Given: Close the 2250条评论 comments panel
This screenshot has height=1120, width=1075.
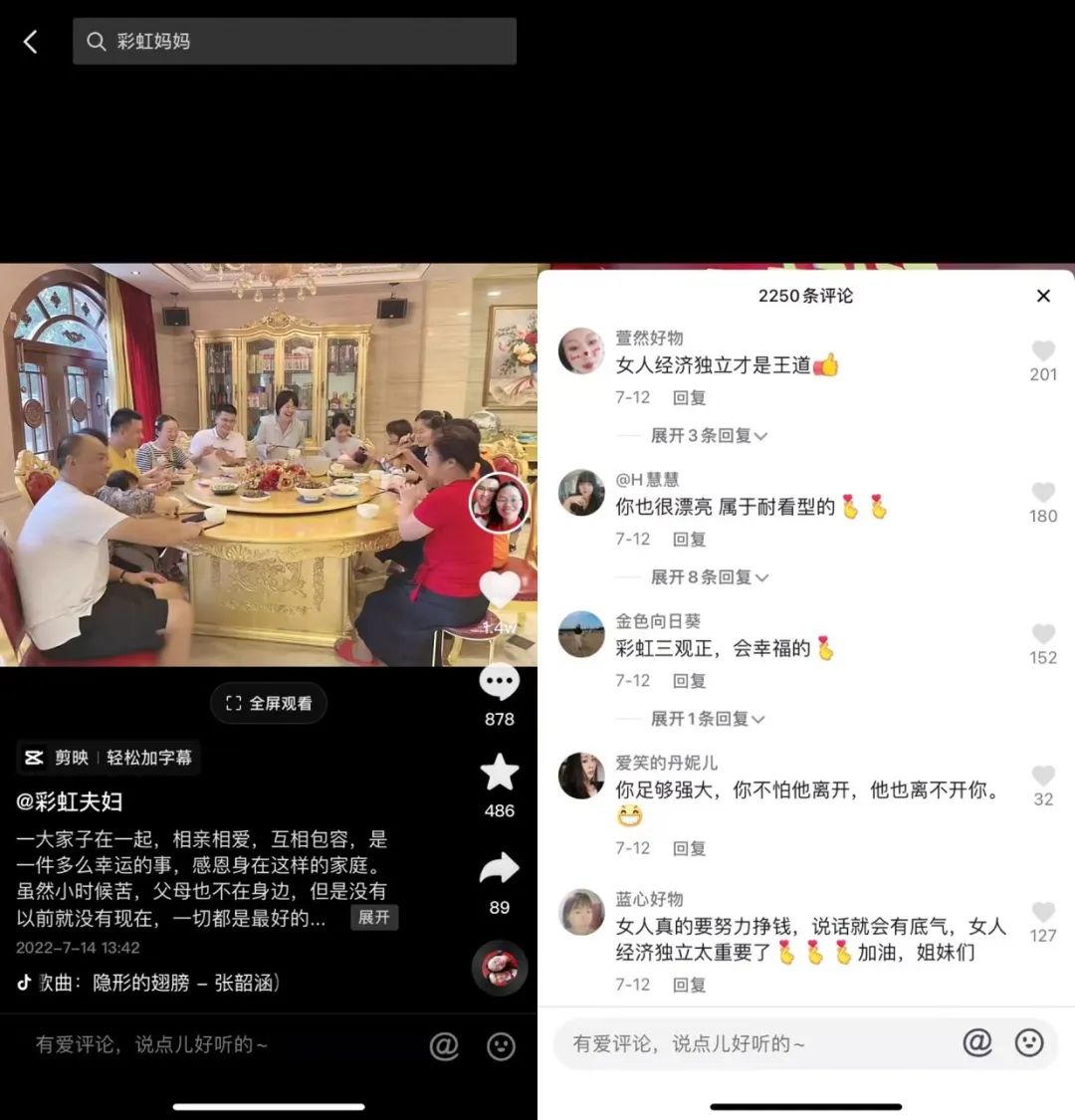Looking at the screenshot, I should tap(1043, 296).
